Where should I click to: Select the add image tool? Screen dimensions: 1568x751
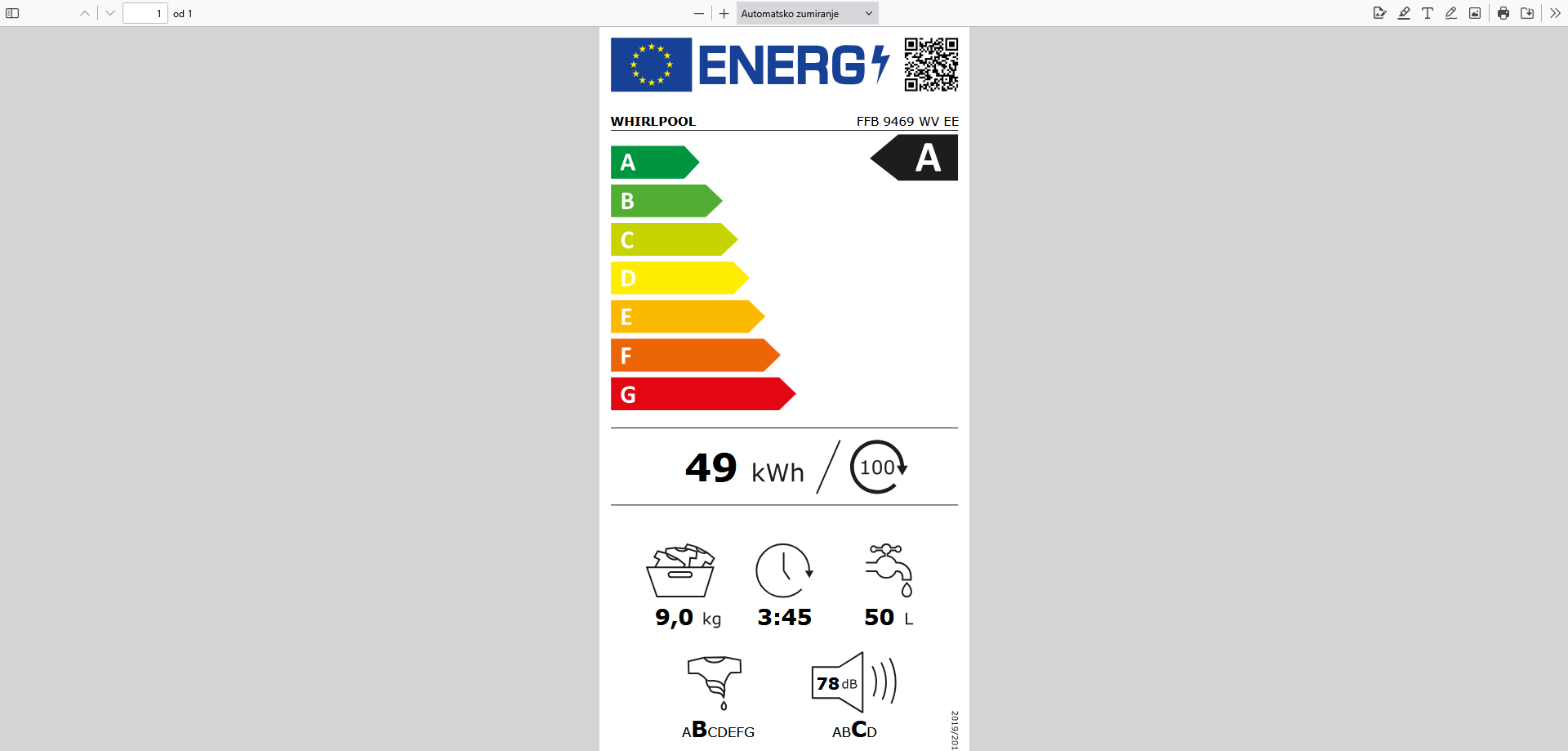click(1475, 13)
